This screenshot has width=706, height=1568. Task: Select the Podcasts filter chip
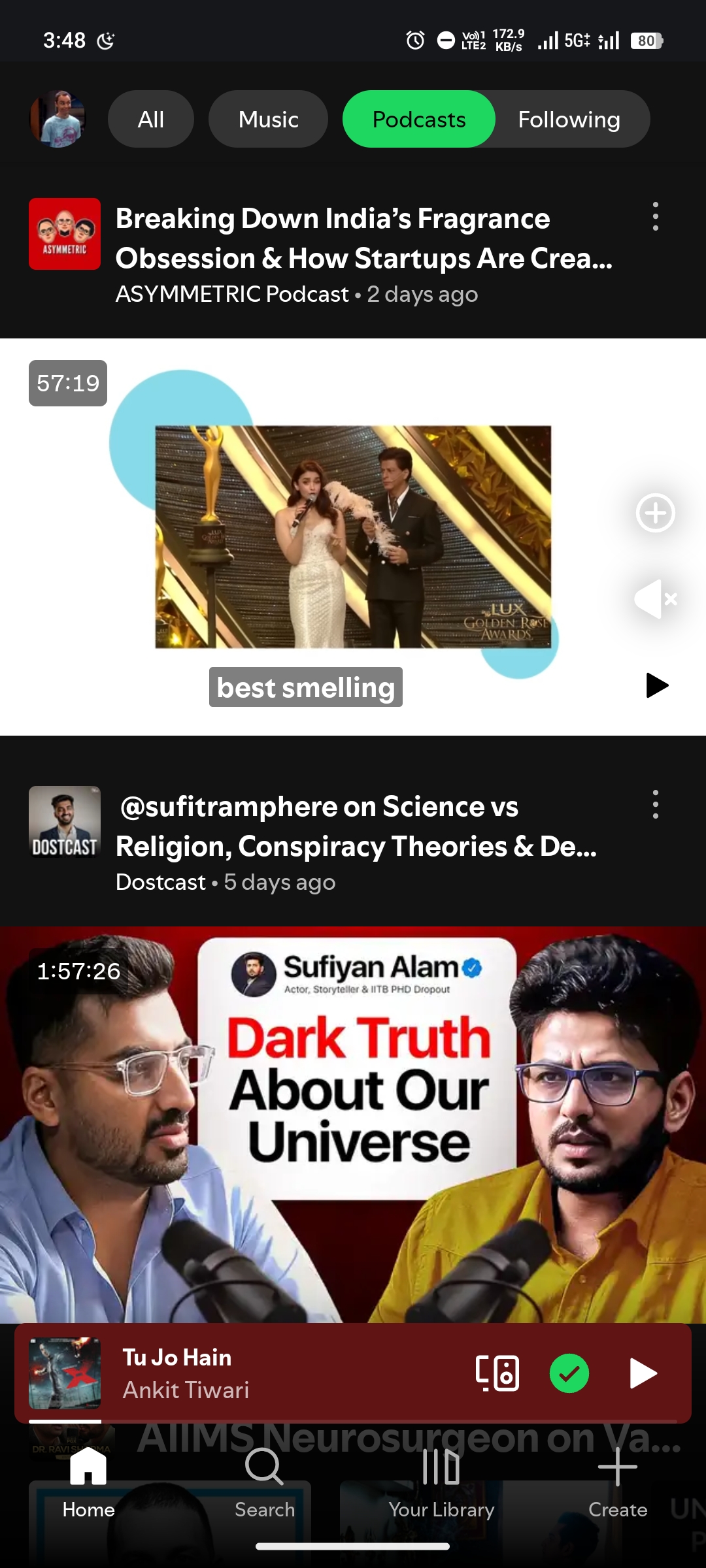pyautogui.click(x=418, y=119)
